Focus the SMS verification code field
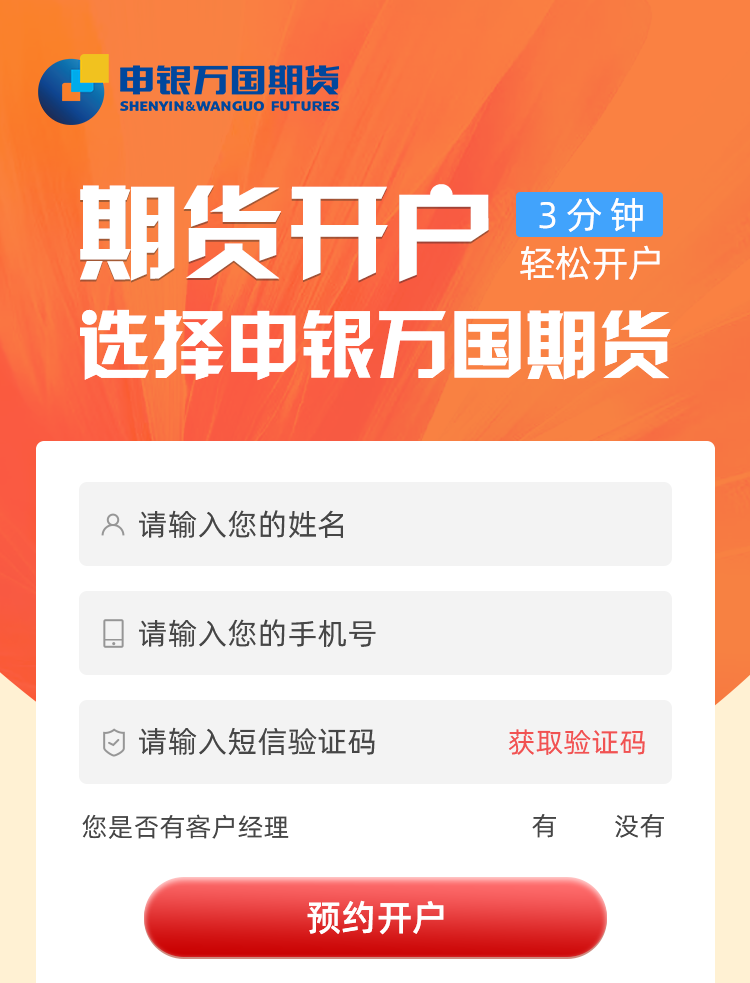750x983 pixels. (x=300, y=742)
